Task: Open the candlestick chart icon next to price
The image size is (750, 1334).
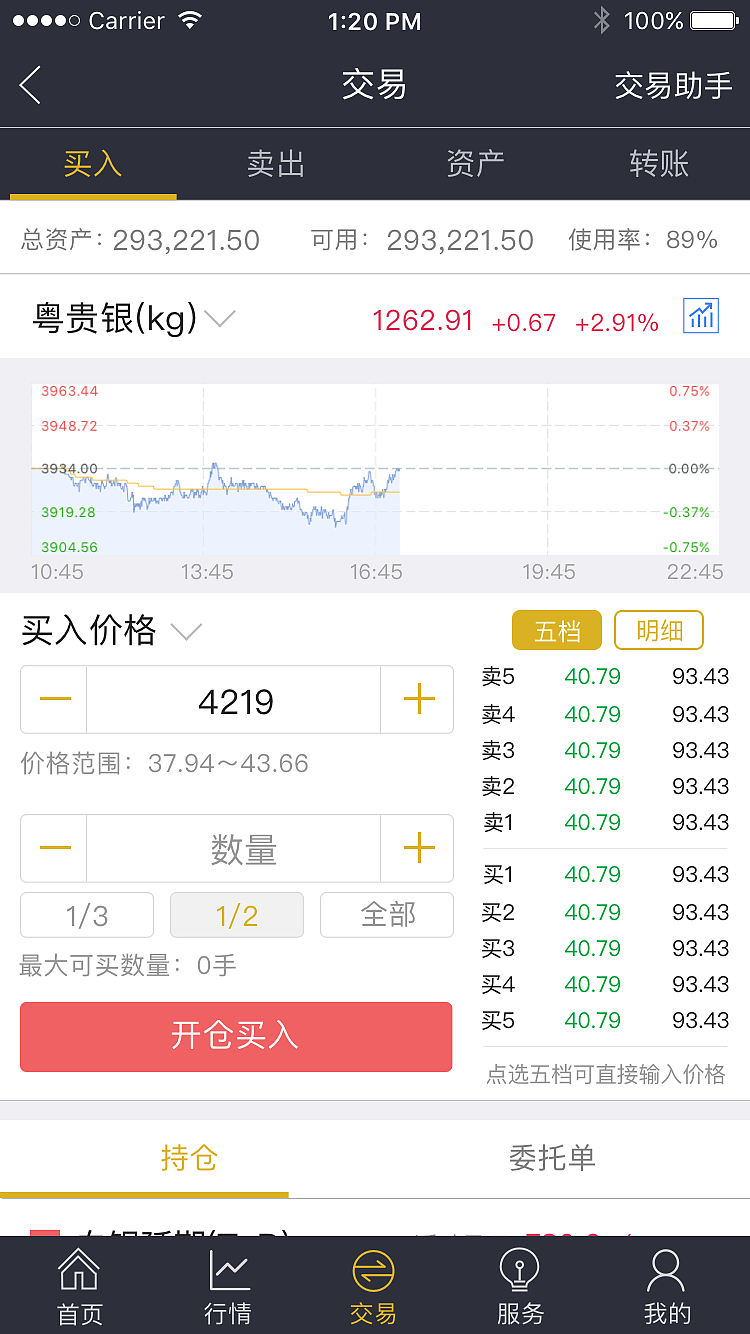Action: coord(701,315)
